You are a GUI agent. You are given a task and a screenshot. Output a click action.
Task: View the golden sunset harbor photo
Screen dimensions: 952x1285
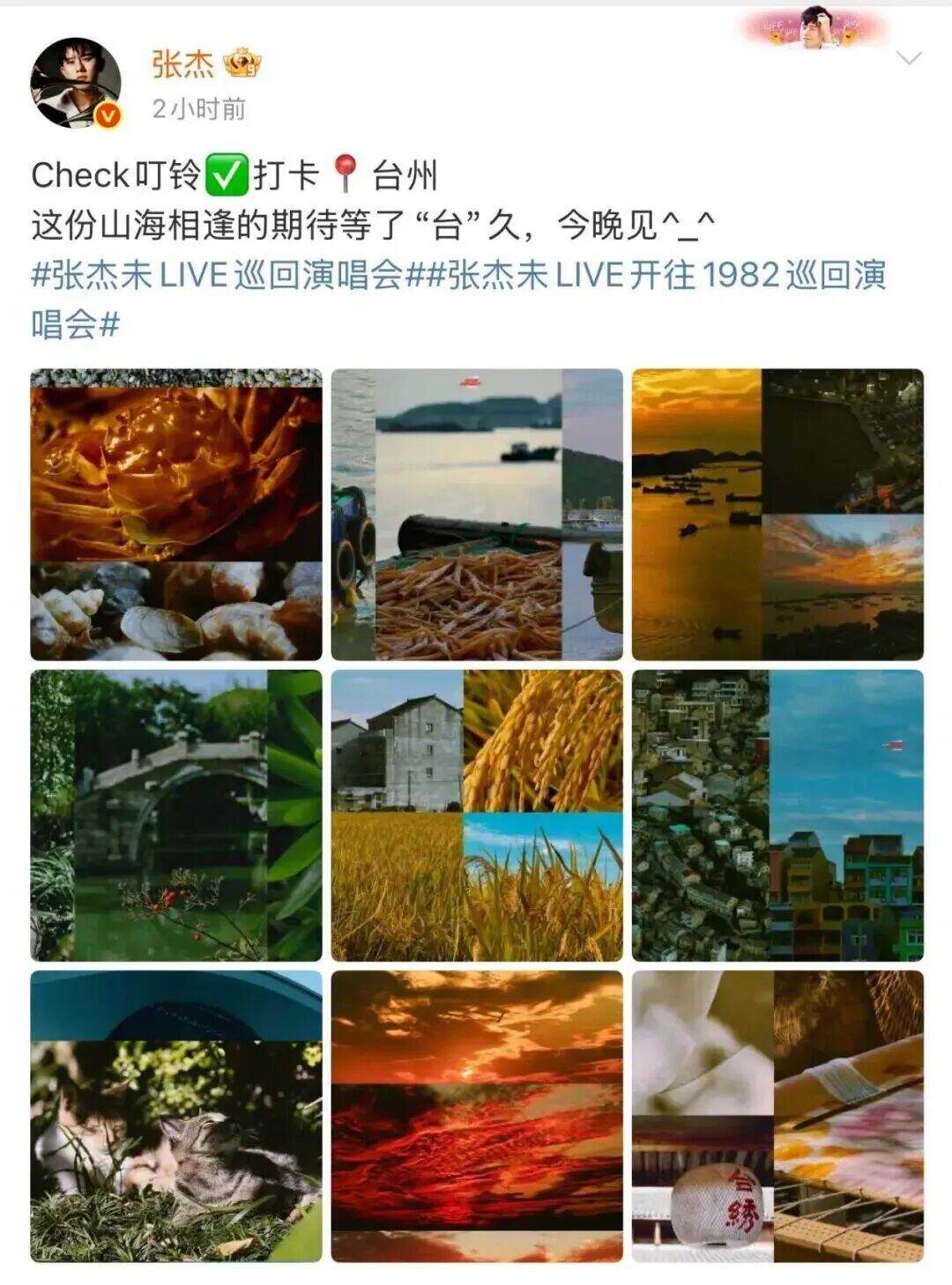(777, 515)
